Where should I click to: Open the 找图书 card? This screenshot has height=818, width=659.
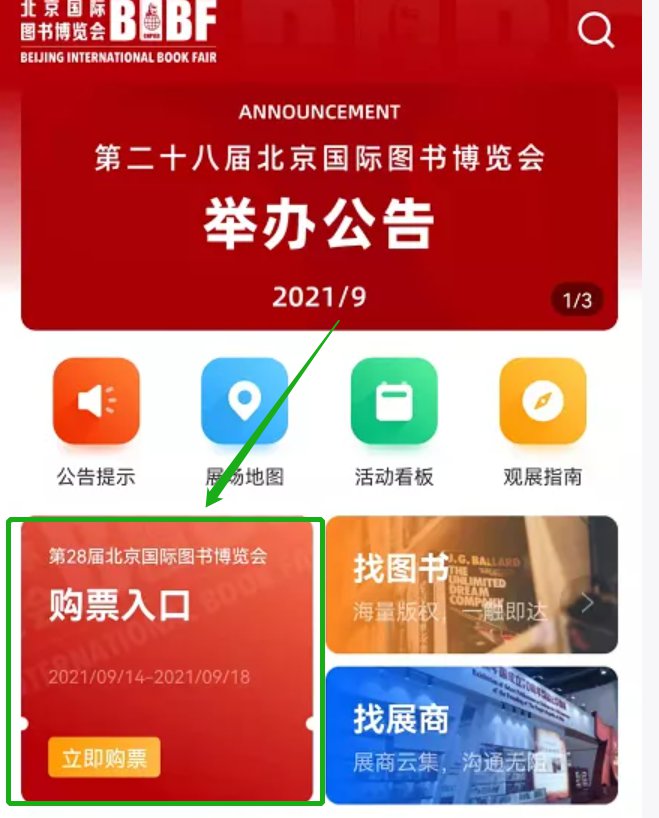(472, 586)
